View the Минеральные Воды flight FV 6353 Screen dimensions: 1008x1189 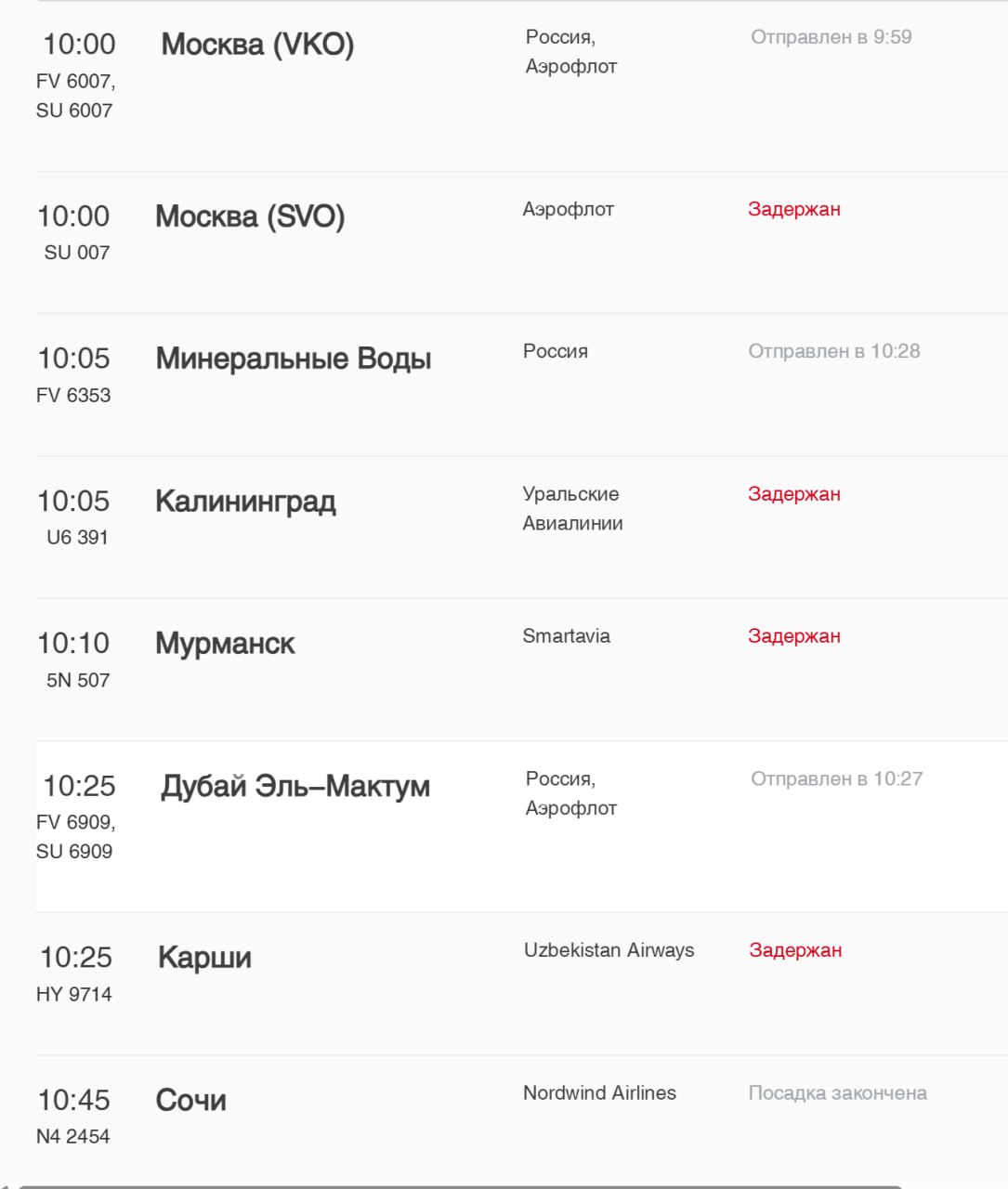tap(293, 359)
